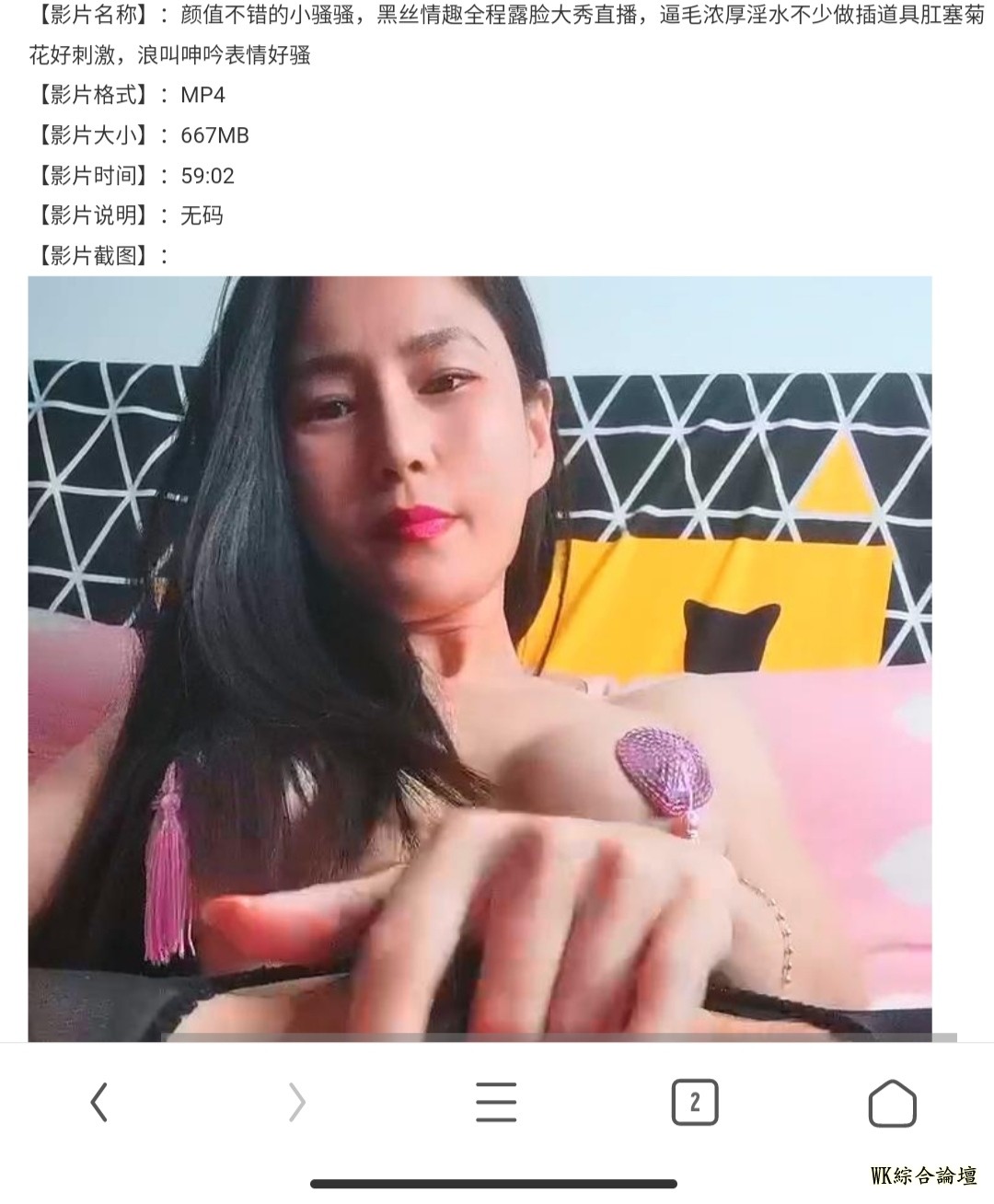Return to the browser home page
Screen dimensions: 994x1204
click(892, 1102)
